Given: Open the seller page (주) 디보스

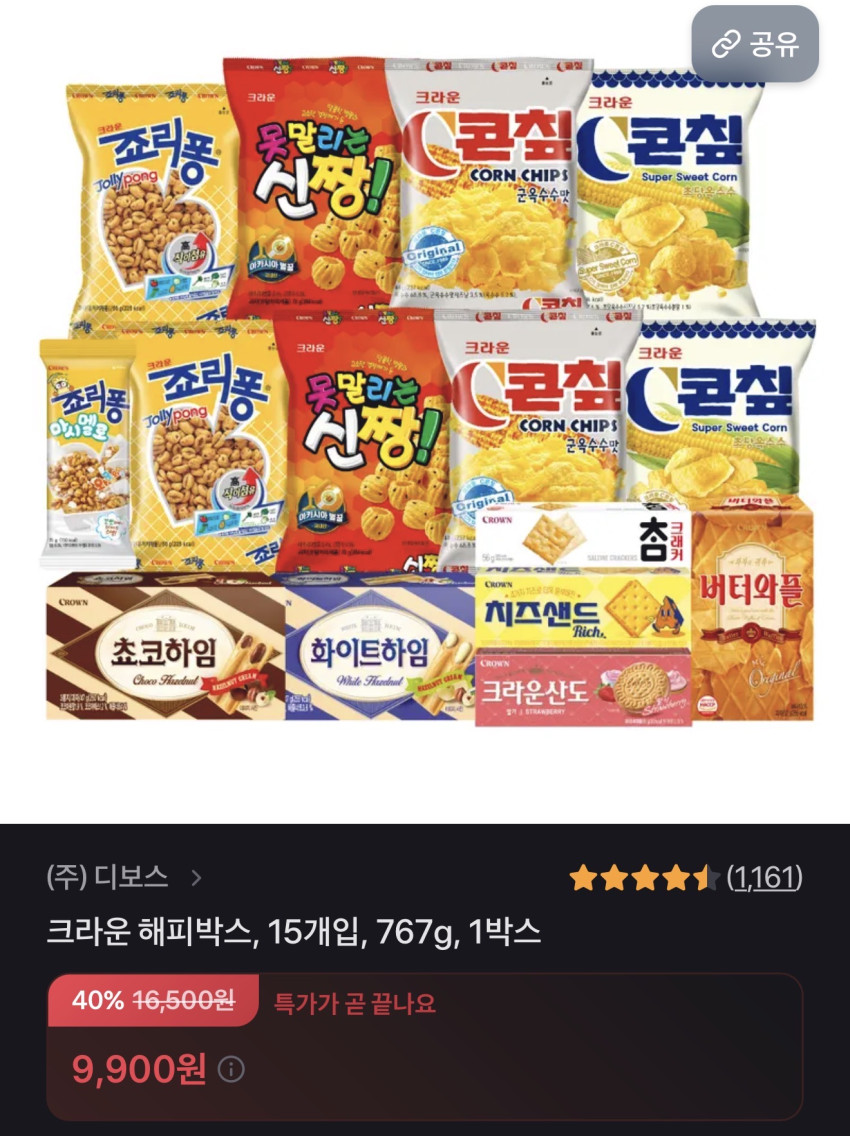Looking at the screenshot, I should click(x=124, y=878).
